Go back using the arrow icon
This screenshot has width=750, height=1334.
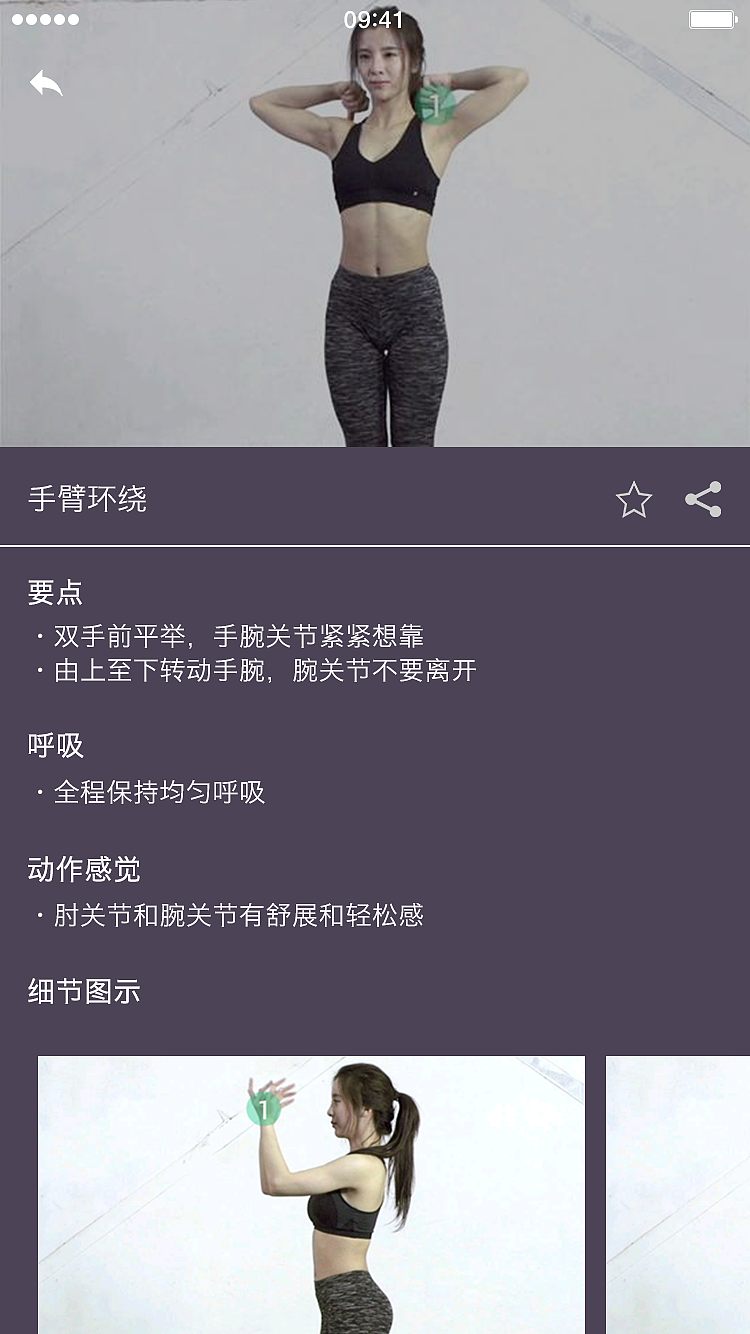(46, 83)
